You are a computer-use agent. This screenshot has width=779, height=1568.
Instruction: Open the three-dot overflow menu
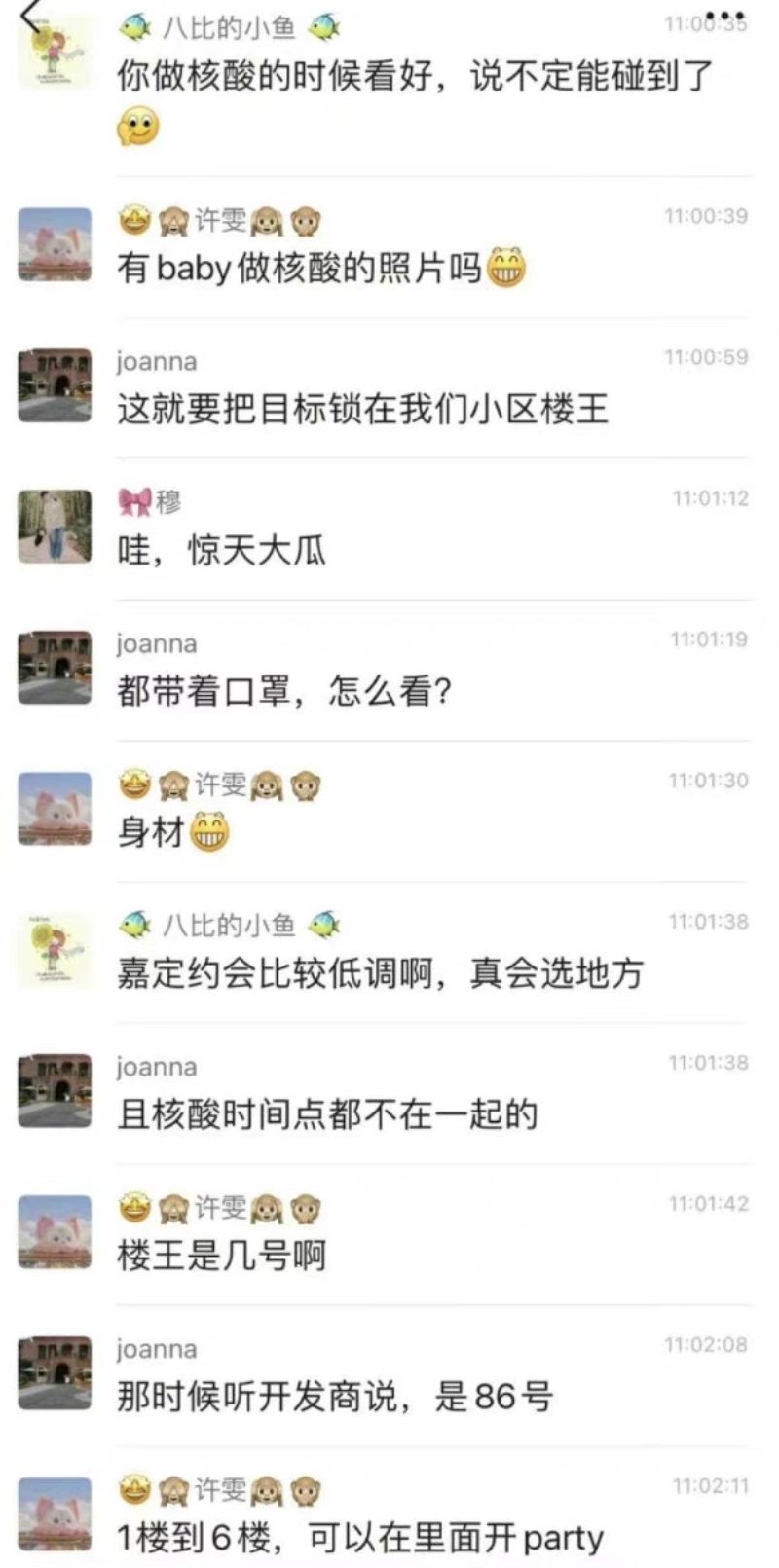[x=724, y=17]
